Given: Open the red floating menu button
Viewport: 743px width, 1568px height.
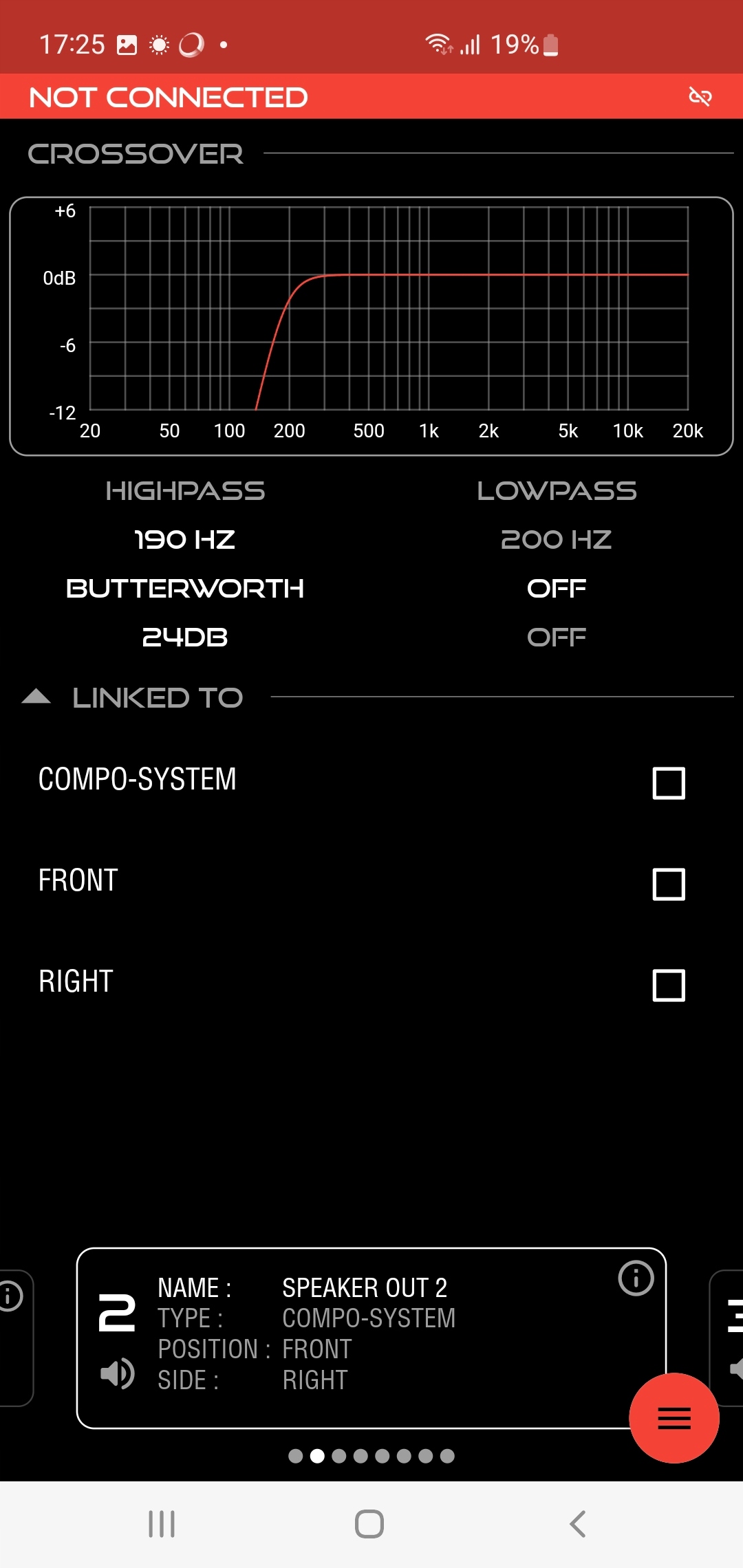Looking at the screenshot, I should (x=674, y=1418).
